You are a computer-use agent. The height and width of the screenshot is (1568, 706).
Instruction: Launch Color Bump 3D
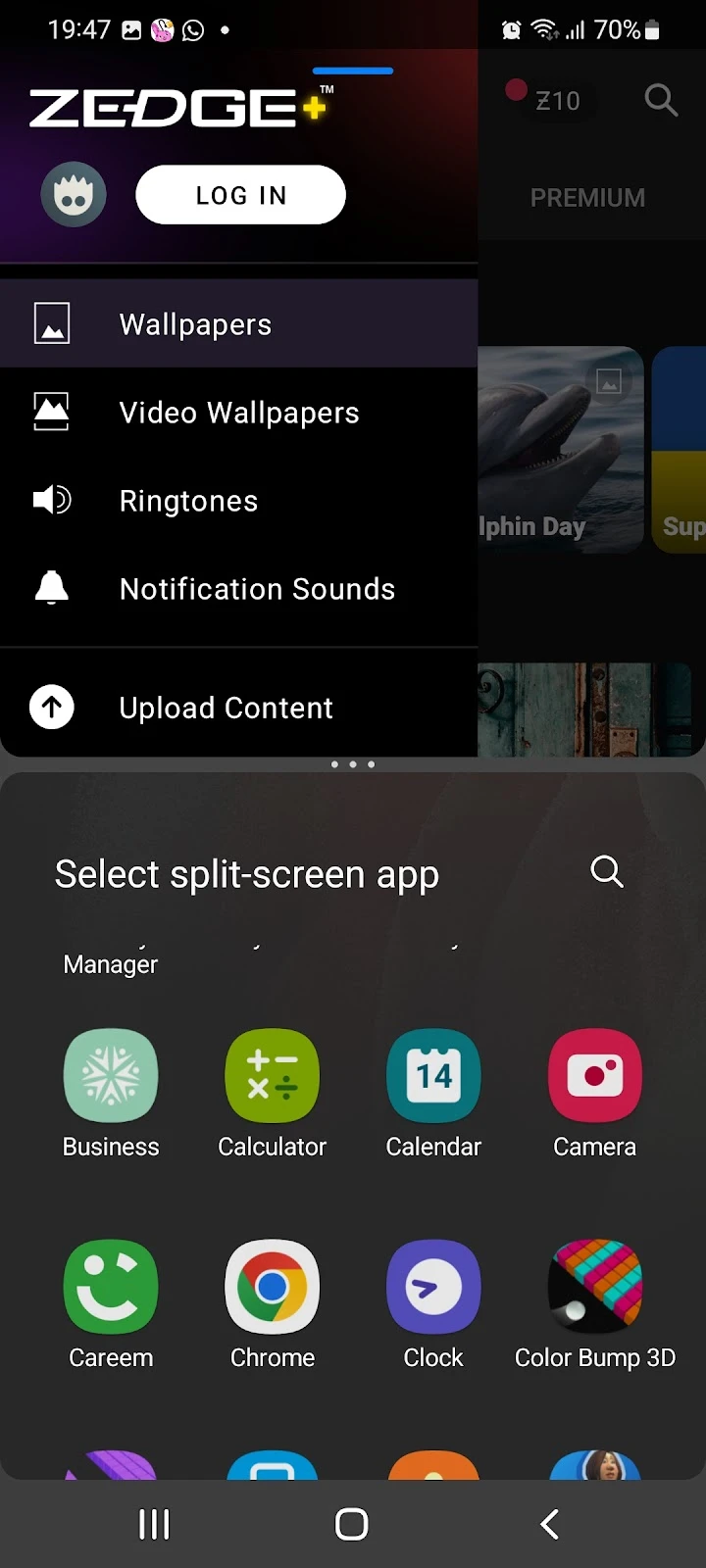pyautogui.click(x=595, y=1305)
